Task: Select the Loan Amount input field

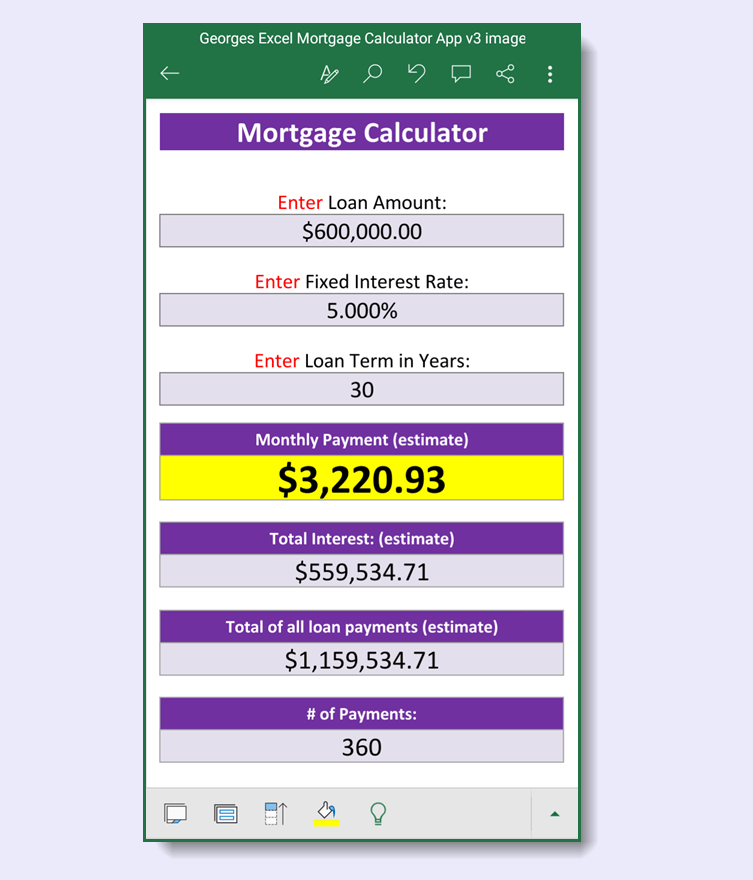Action: (361, 230)
